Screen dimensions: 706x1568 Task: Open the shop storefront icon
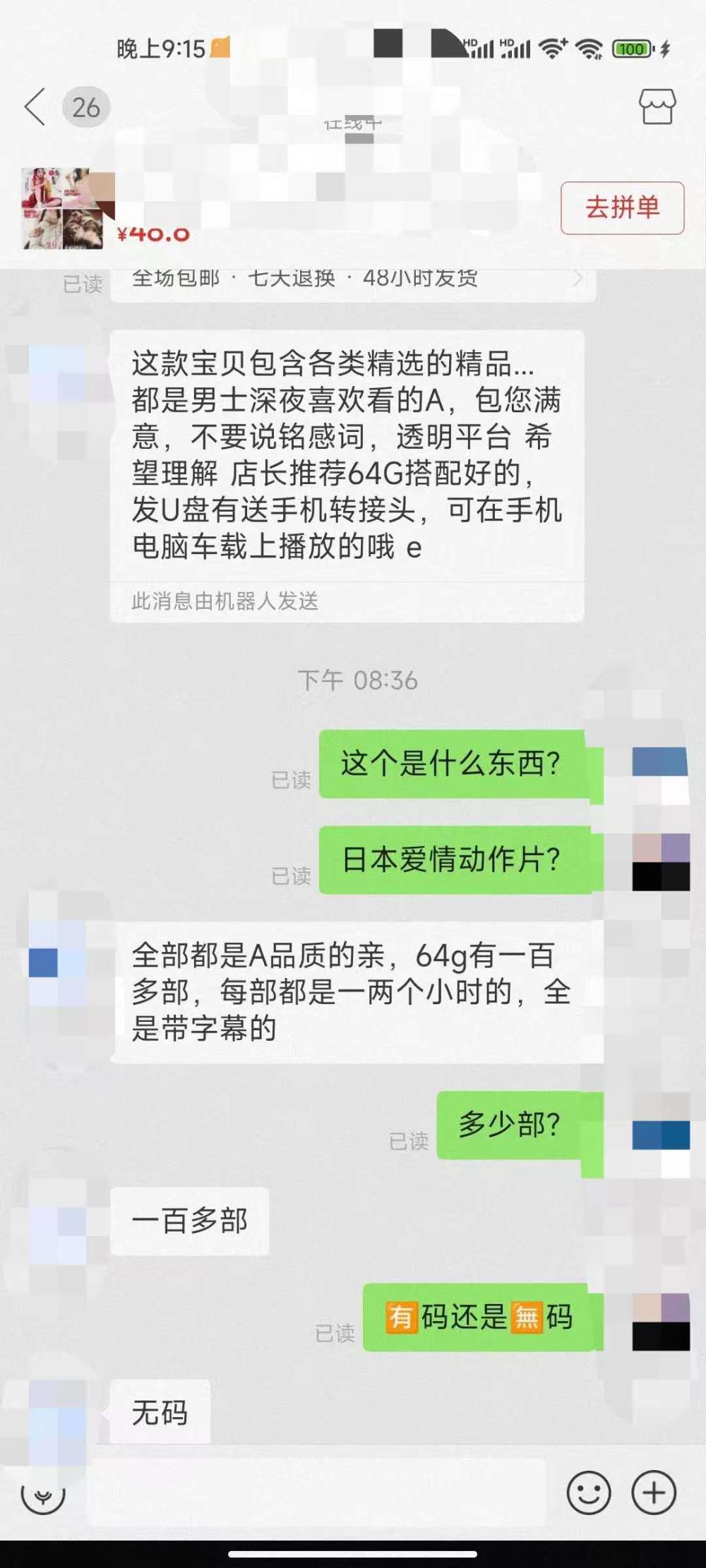tap(657, 107)
